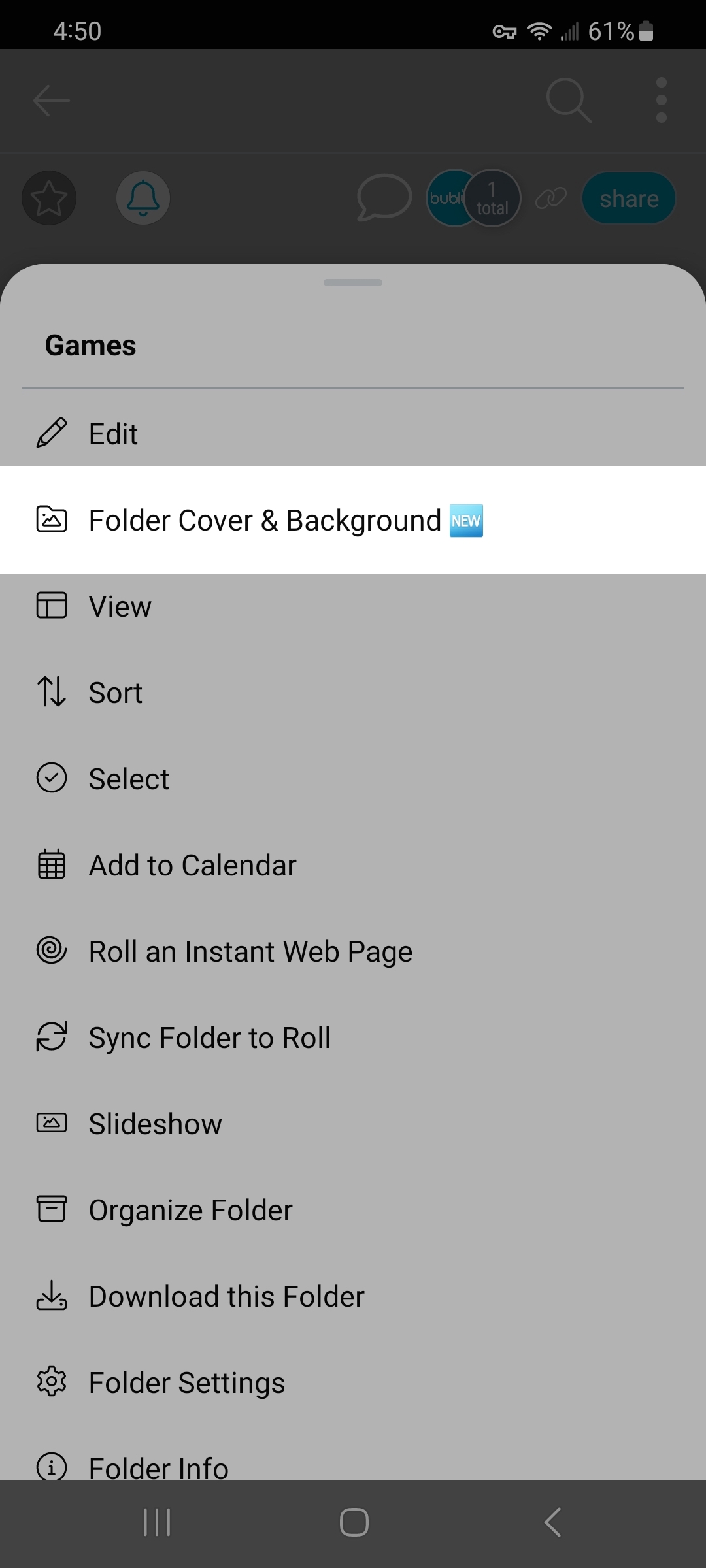
Task: Tap the share button
Action: pyautogui.click(x=628, y=198)
